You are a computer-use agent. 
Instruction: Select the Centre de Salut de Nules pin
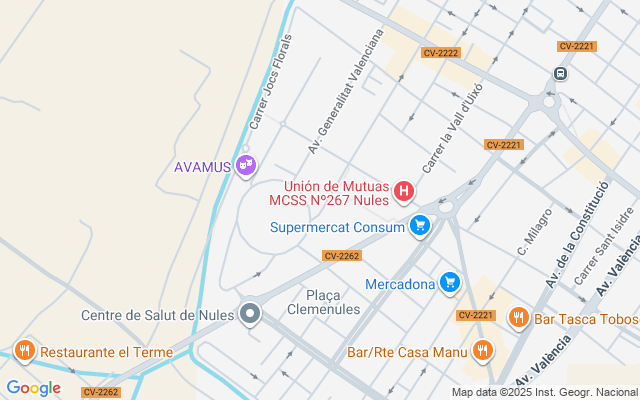(x=250, y=315)
